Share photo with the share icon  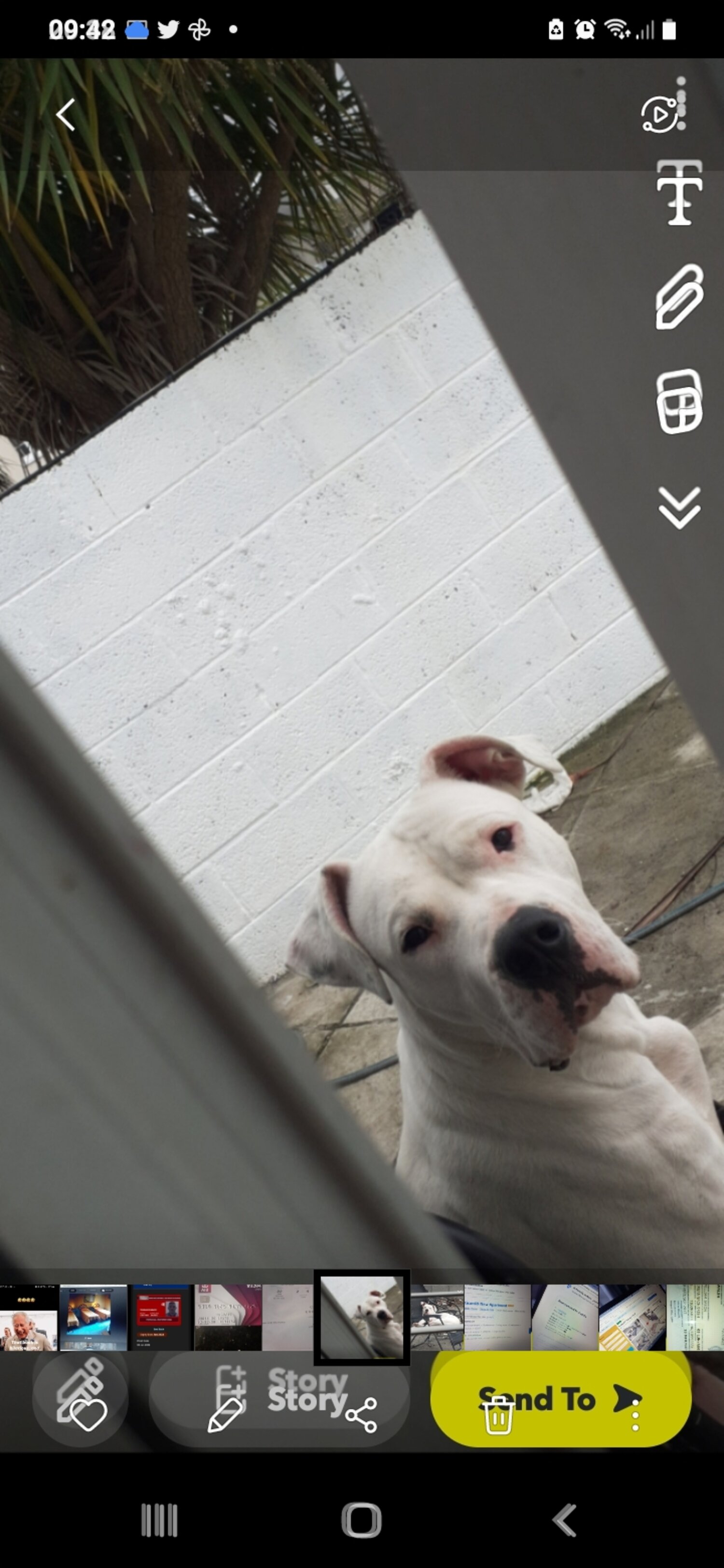coord(361,1415)
